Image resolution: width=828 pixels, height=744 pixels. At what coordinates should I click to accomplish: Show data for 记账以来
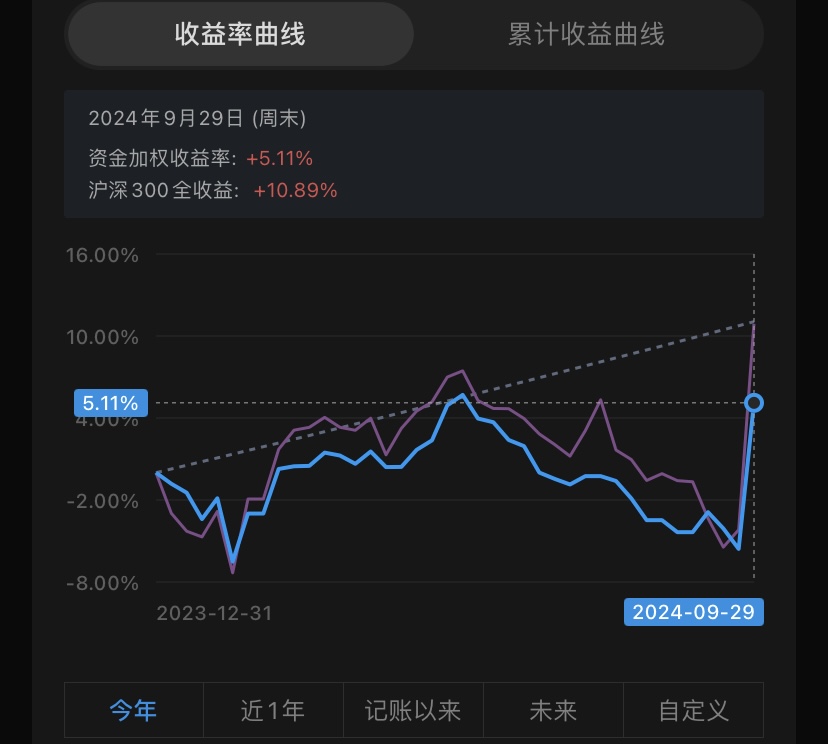point(413,711)
